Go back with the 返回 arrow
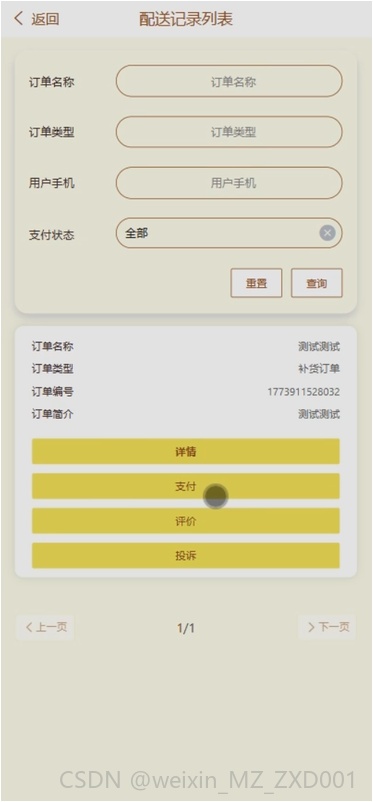 (36, 19)
